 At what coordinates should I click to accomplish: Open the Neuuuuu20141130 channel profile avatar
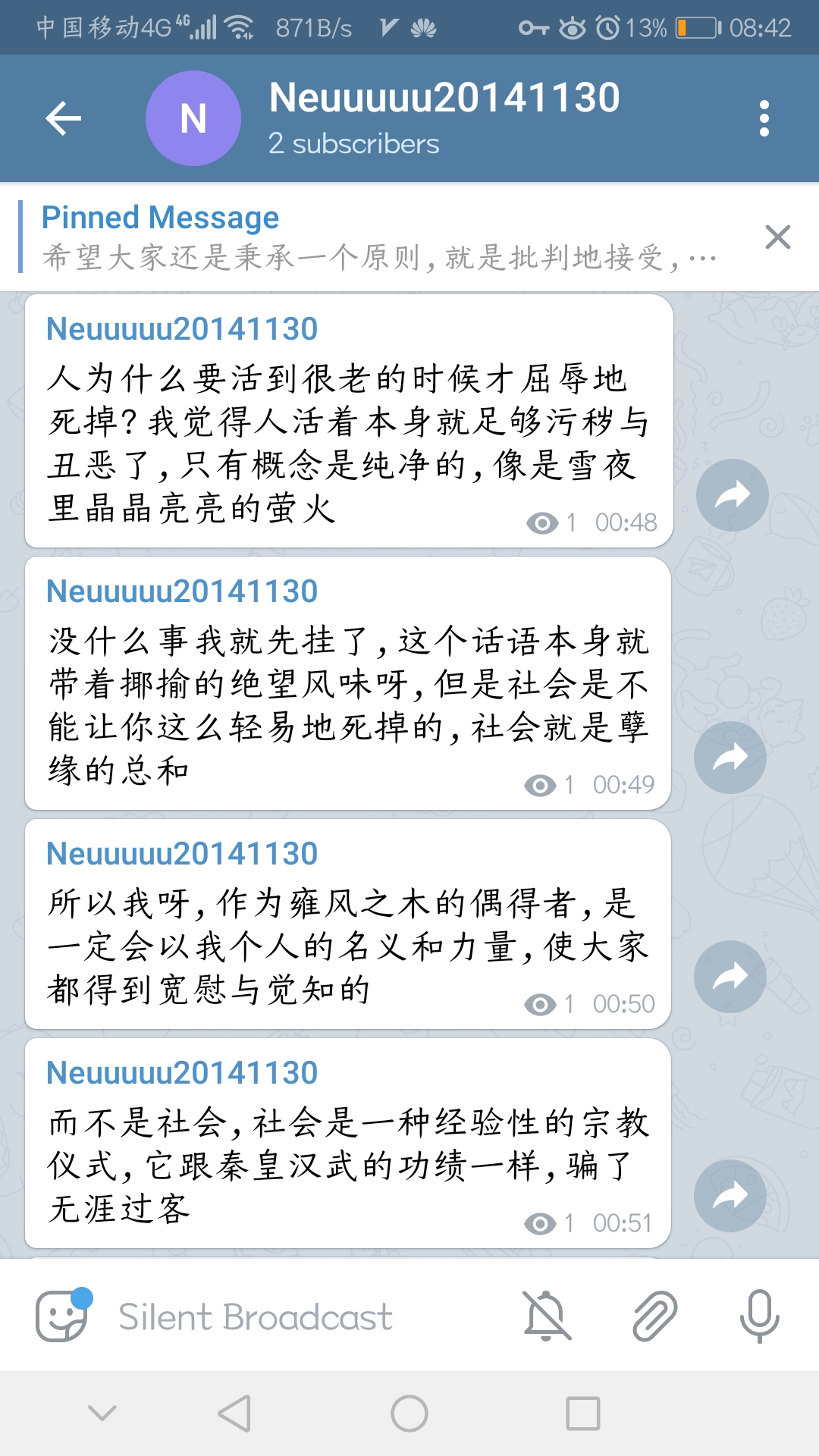pos(193,118)
